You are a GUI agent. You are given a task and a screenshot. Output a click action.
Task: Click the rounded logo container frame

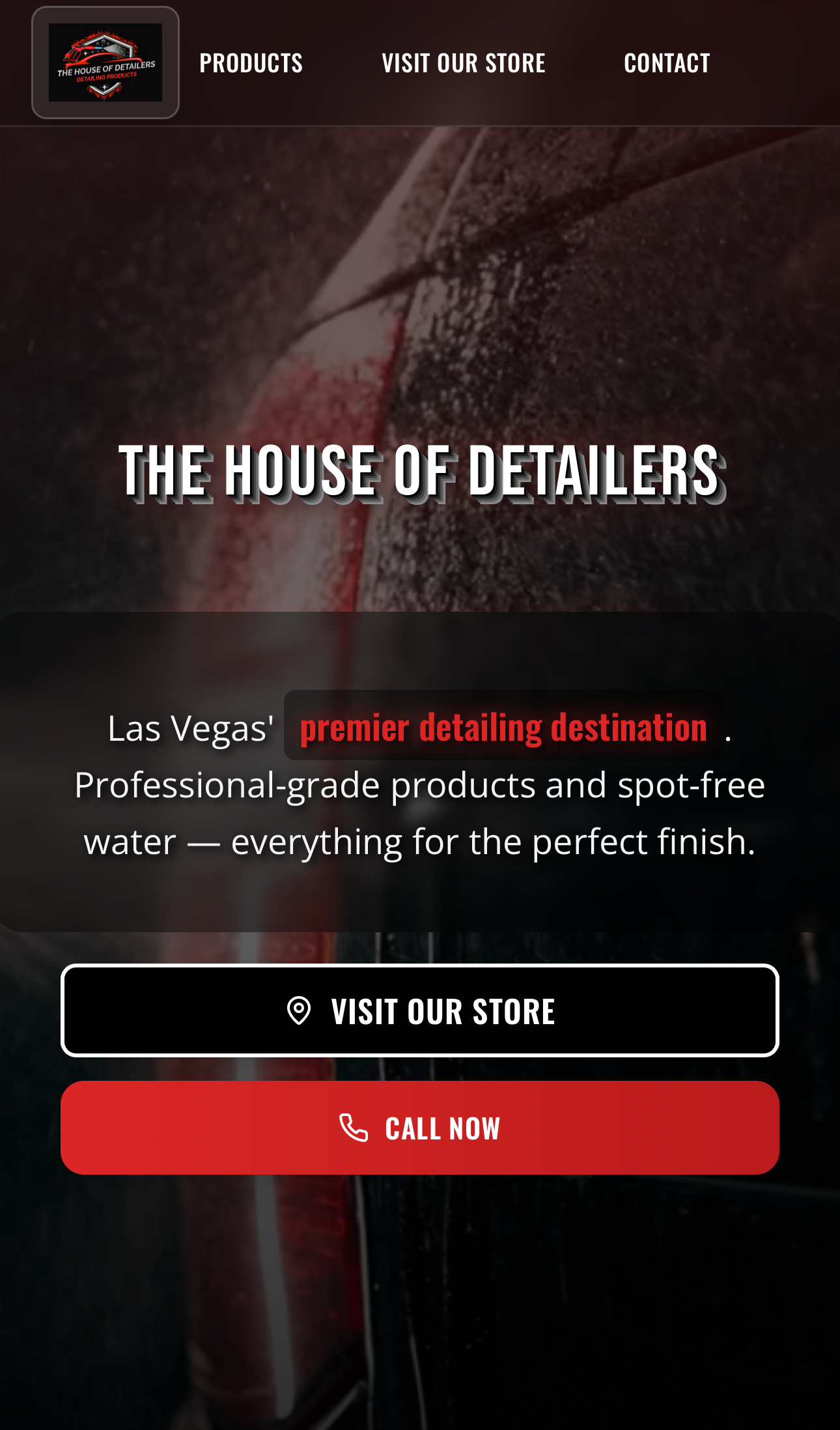pos(40,63)
